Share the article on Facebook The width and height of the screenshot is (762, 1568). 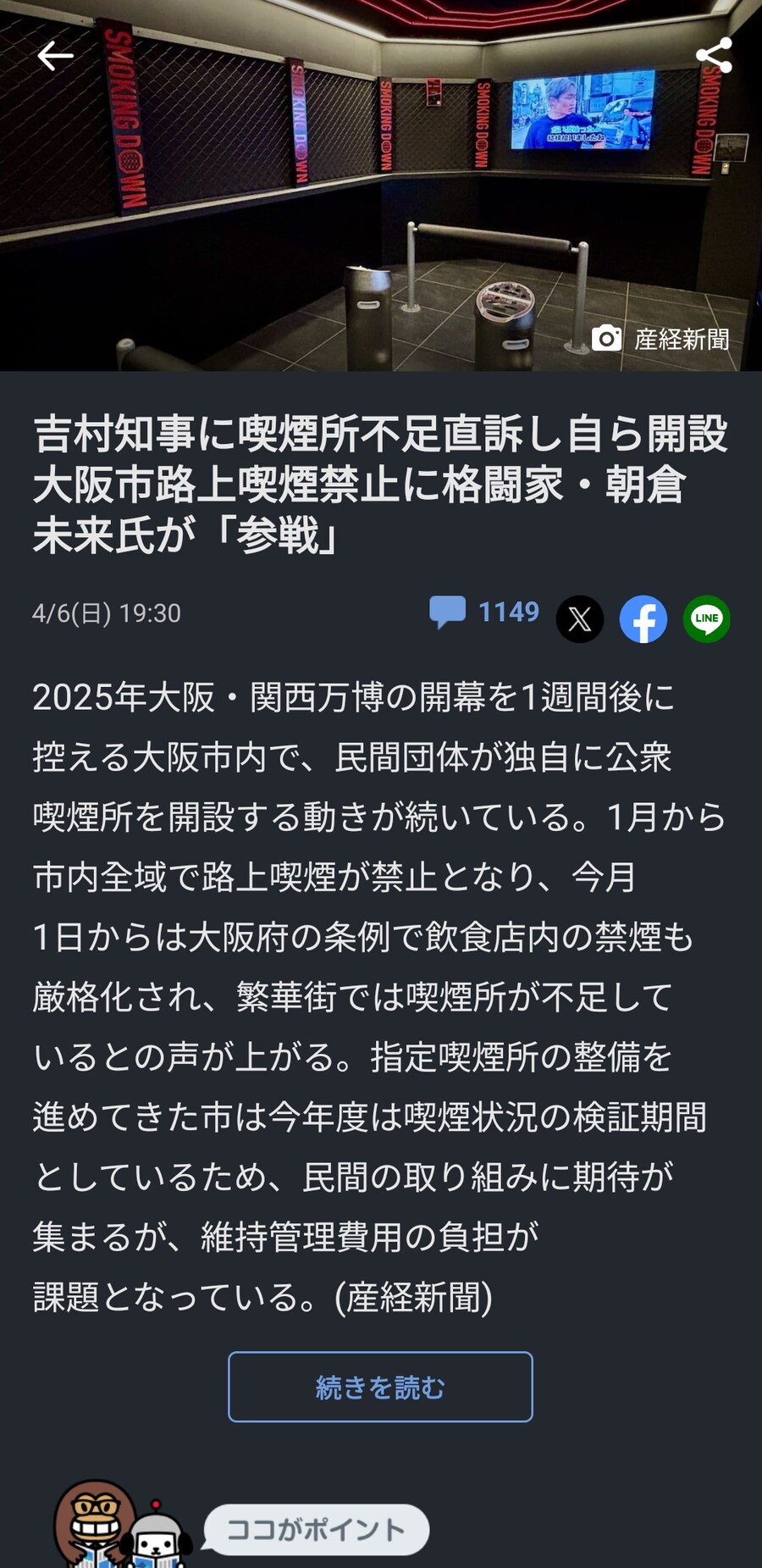click(643, 619)
